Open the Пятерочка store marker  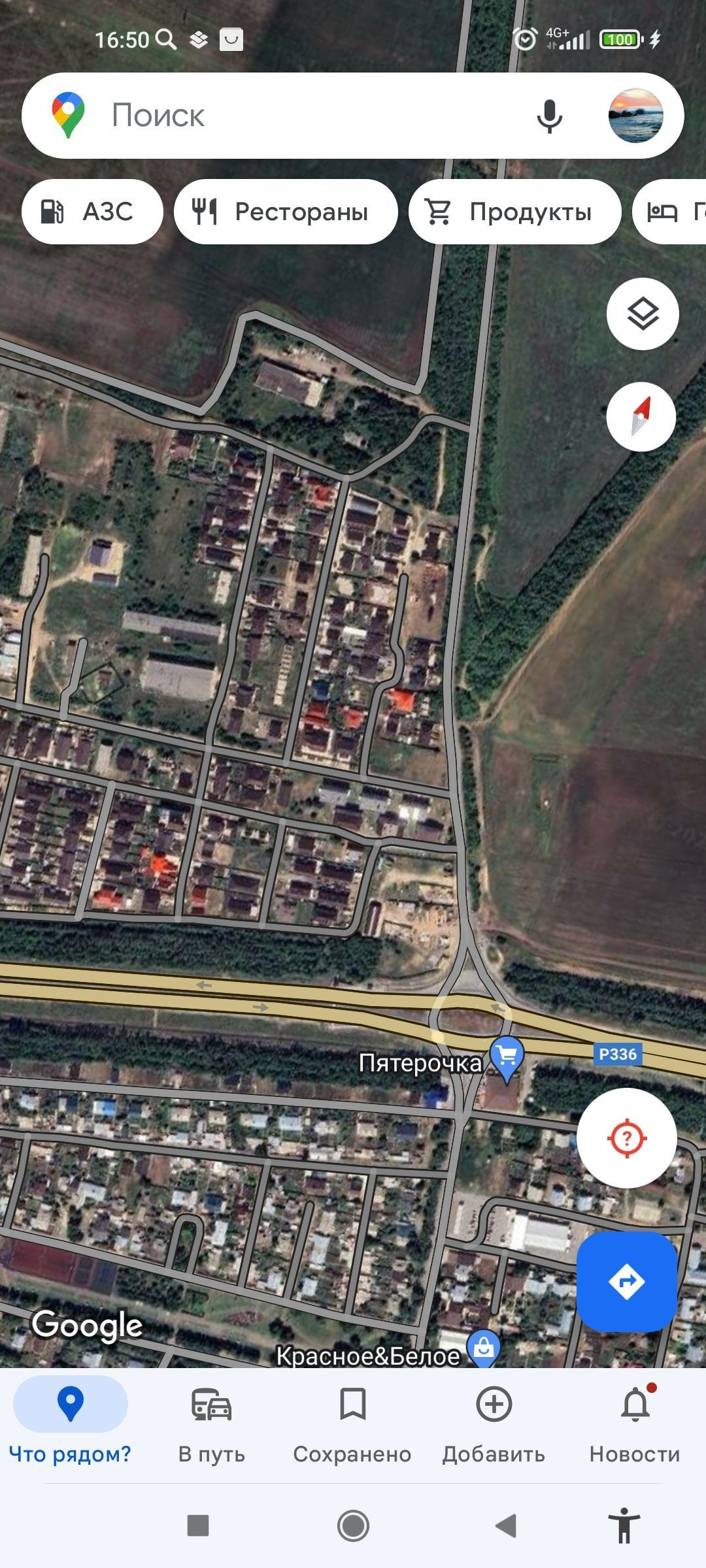click(x=507, y=1057)
